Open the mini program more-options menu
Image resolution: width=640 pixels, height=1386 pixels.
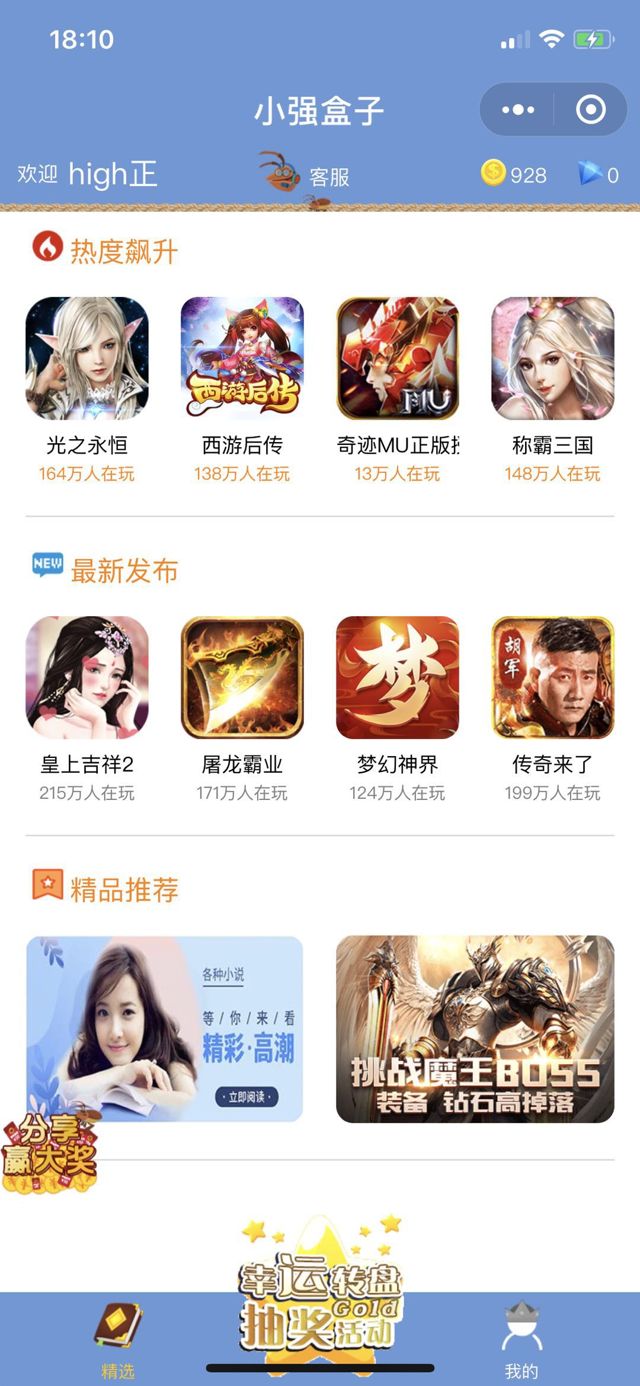[517, 110]
